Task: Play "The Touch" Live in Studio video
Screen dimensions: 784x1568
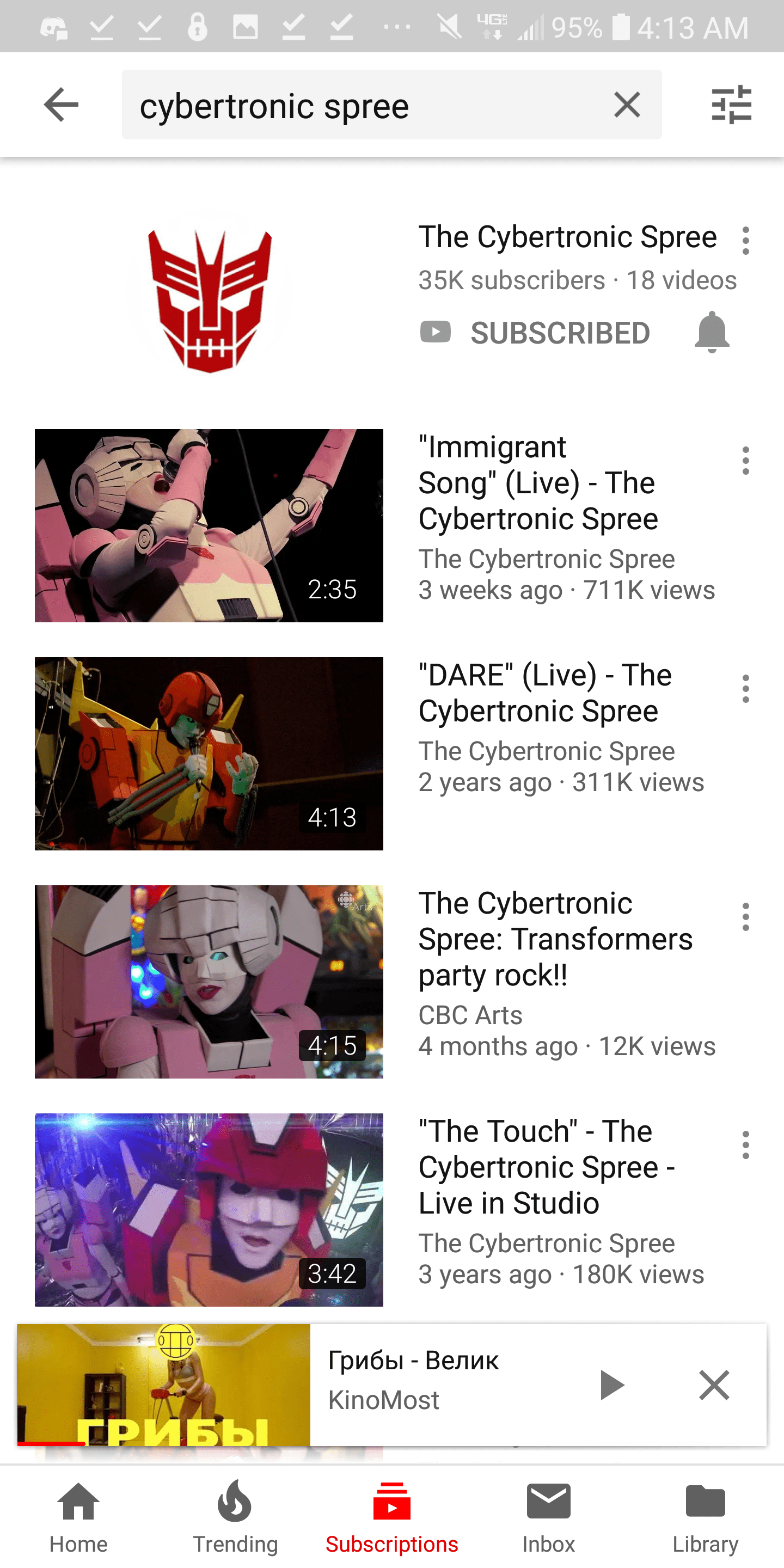Action: pos(209,1209)
